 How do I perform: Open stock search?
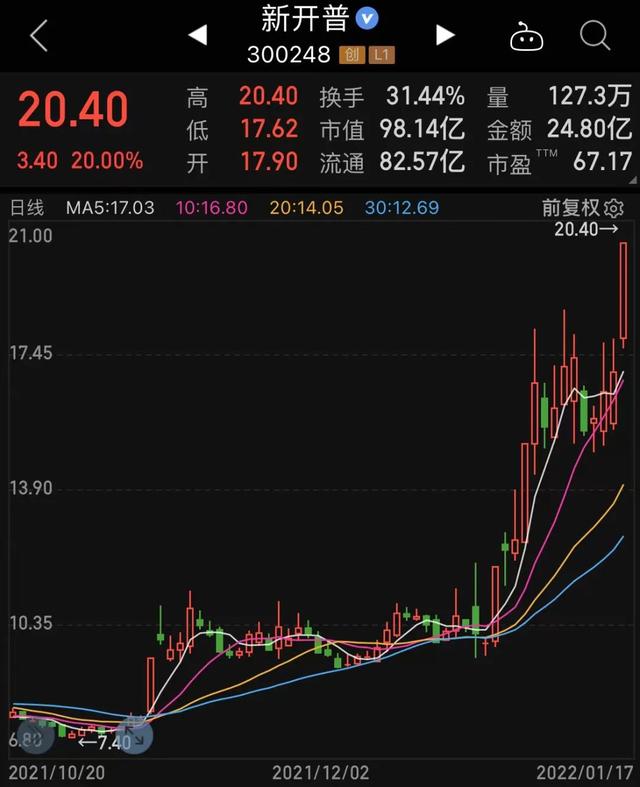[x=595, y=36]
